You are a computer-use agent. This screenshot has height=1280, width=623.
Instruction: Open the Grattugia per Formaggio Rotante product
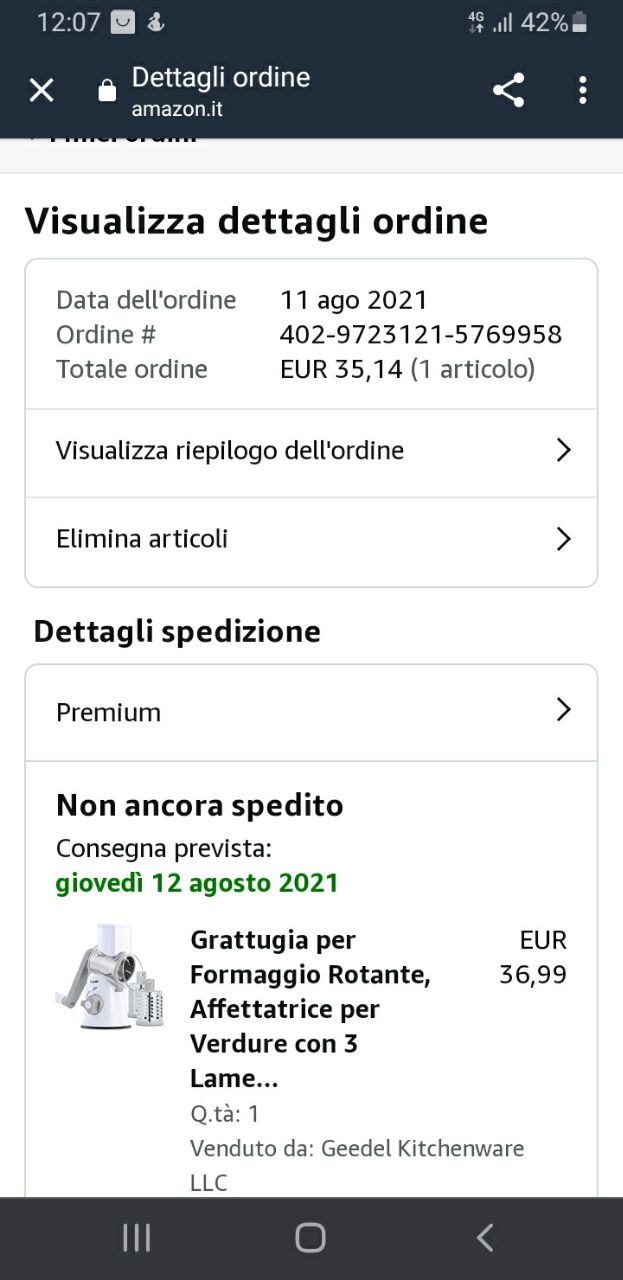[x=310, y=1008]
